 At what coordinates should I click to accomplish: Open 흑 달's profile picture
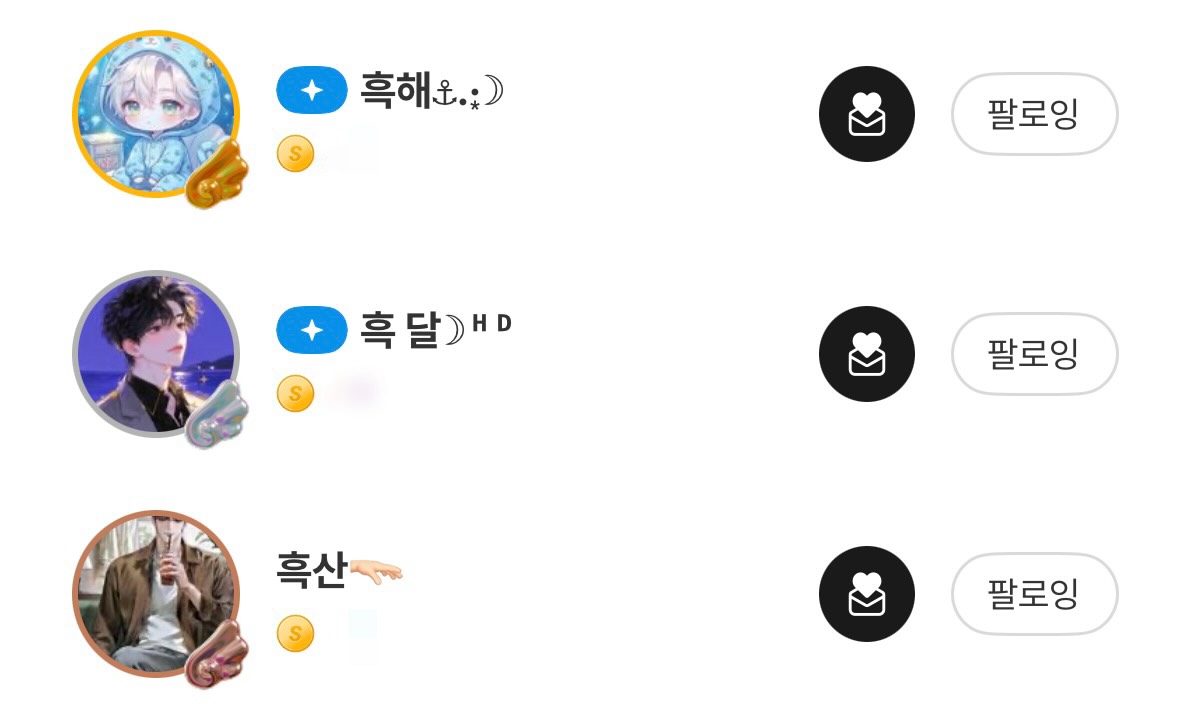click(x=156, y=354)
